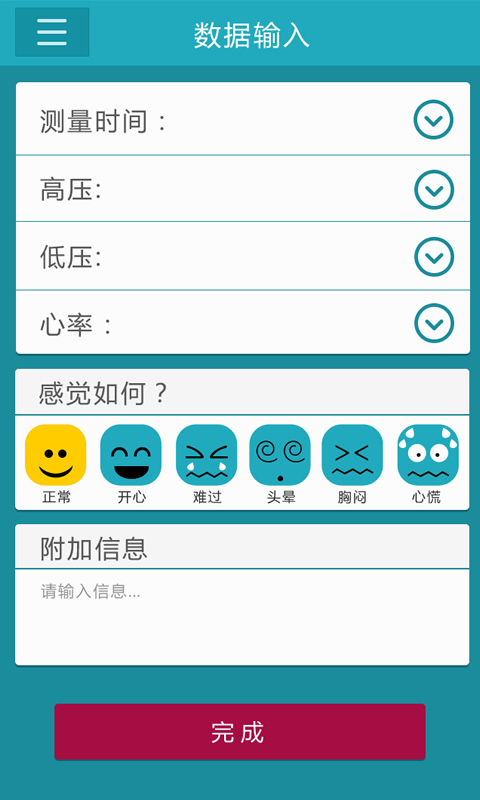Submit with the 完成 button
The width and height of the screenshot is (480, 800).
point(240,732)
